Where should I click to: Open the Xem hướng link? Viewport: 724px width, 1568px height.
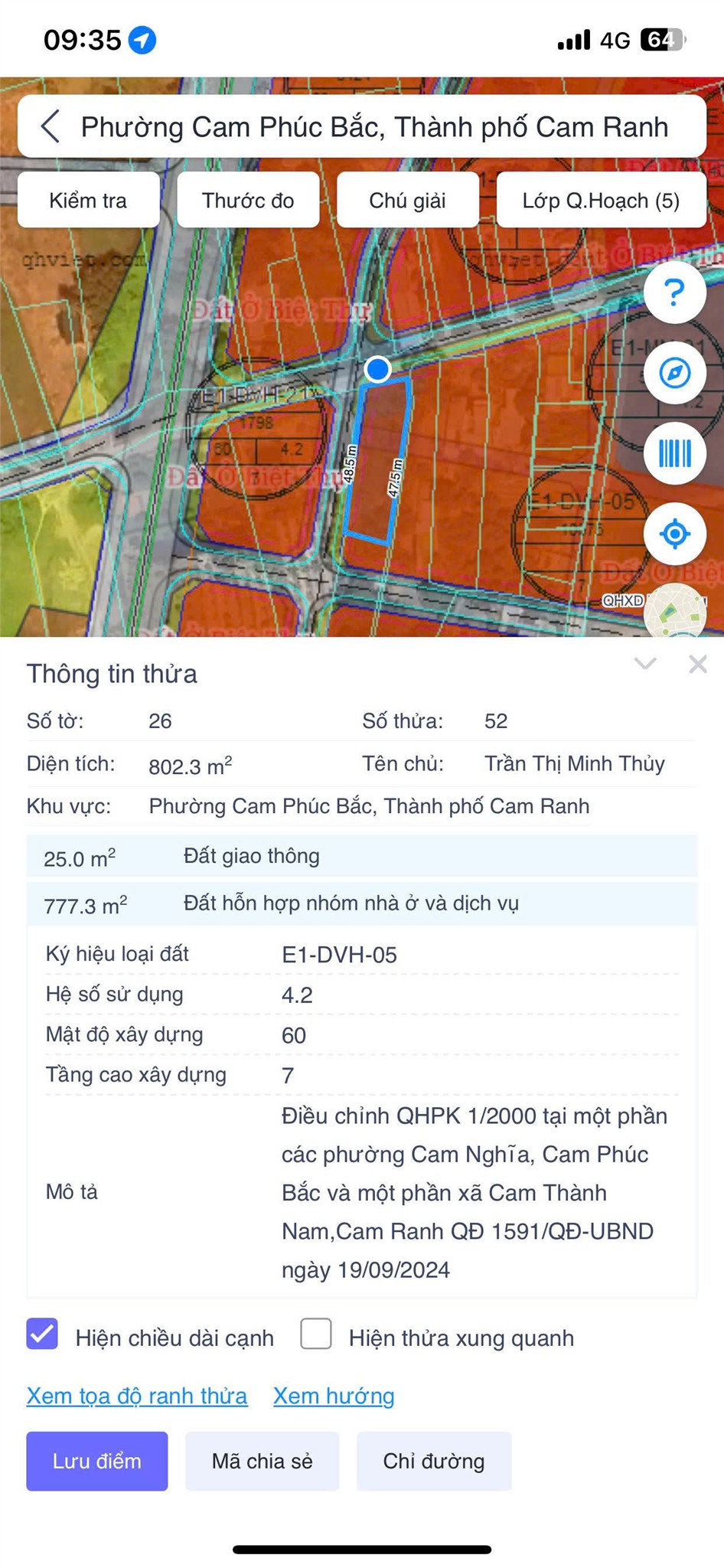[x=334, y=1396]
